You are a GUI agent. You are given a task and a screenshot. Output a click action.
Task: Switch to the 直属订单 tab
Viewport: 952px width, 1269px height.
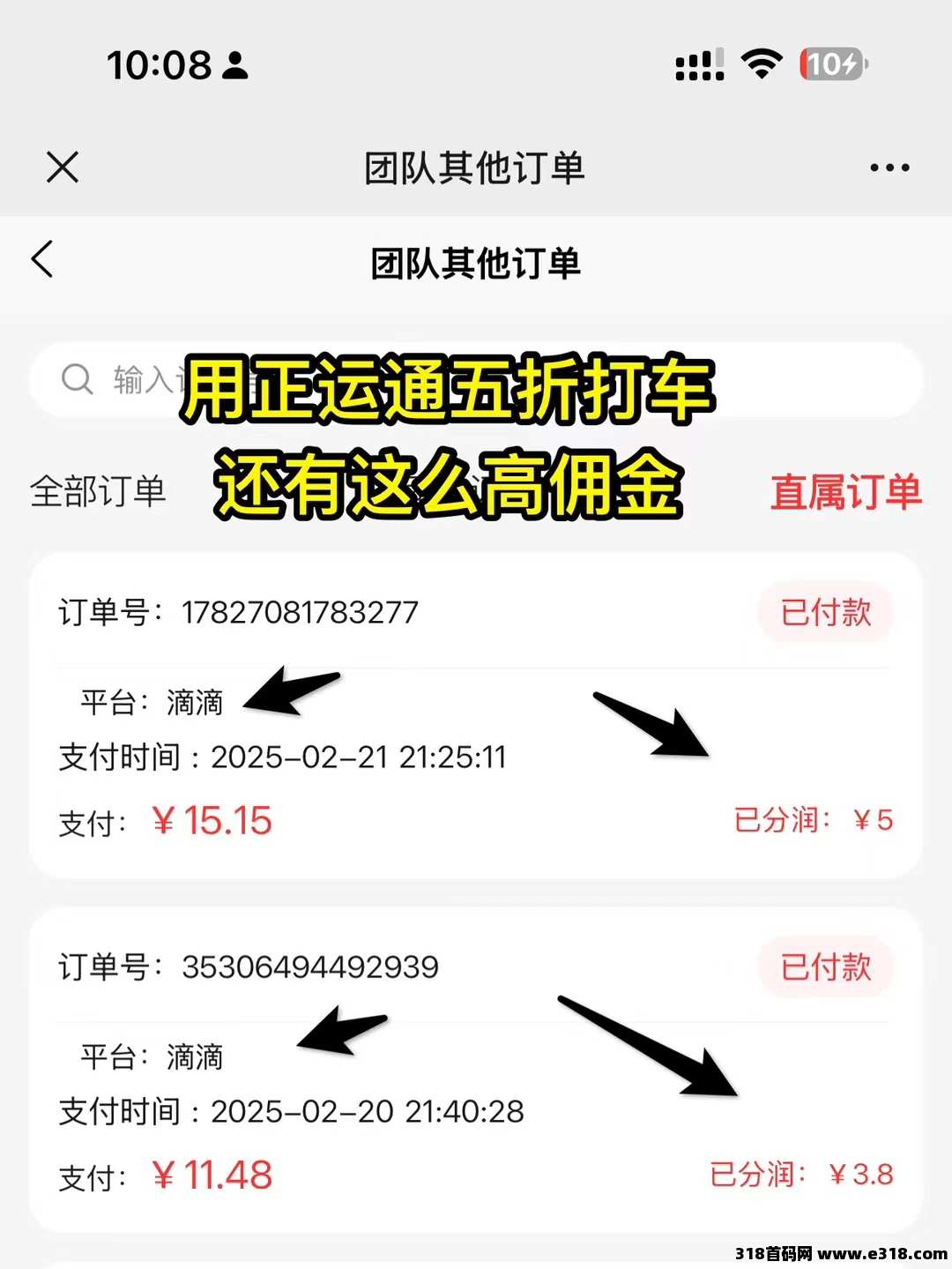click(845, 491)
